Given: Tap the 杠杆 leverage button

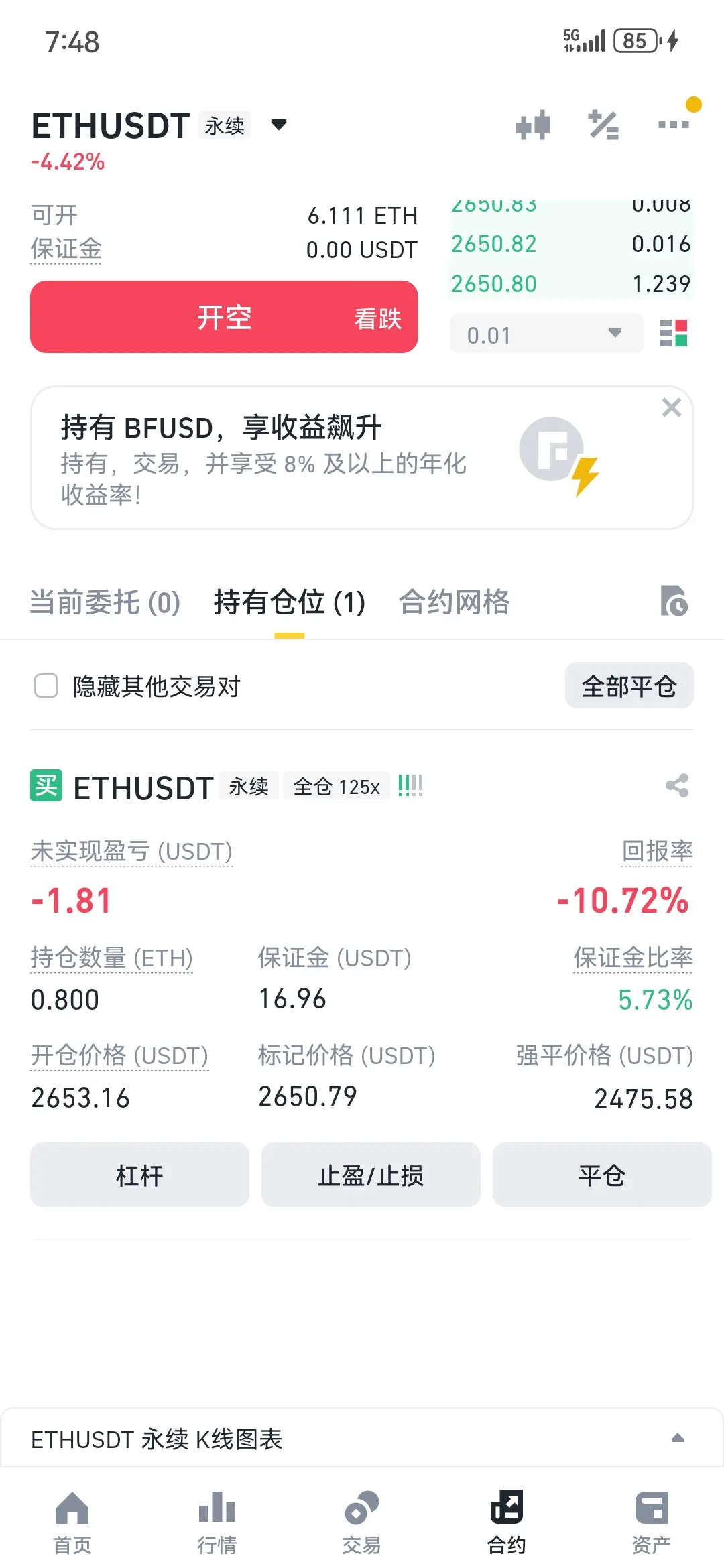Looking at the screenshot, I should click(x=139, y=1175).
